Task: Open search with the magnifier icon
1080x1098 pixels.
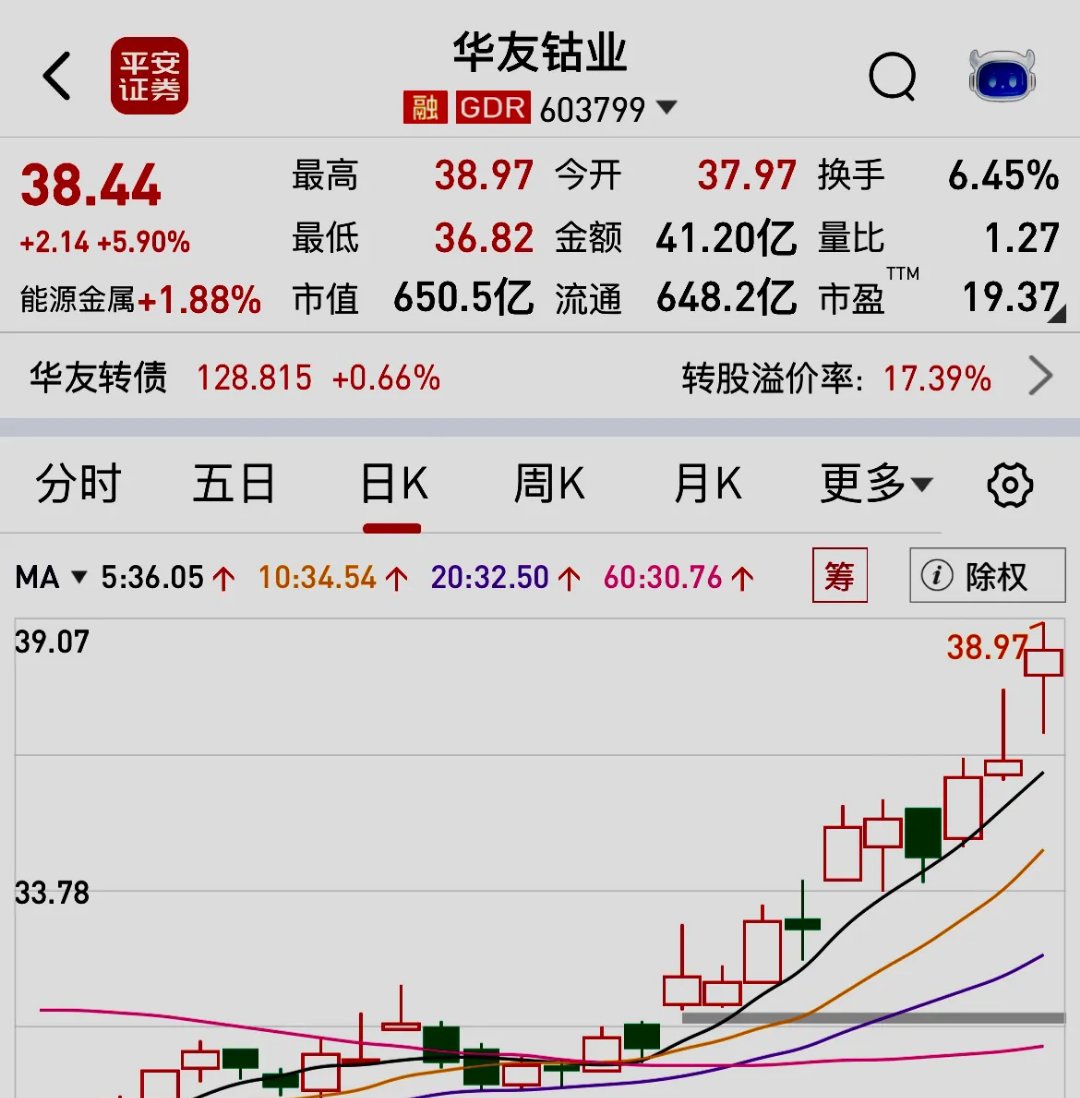Action: (x=893, y=77)
